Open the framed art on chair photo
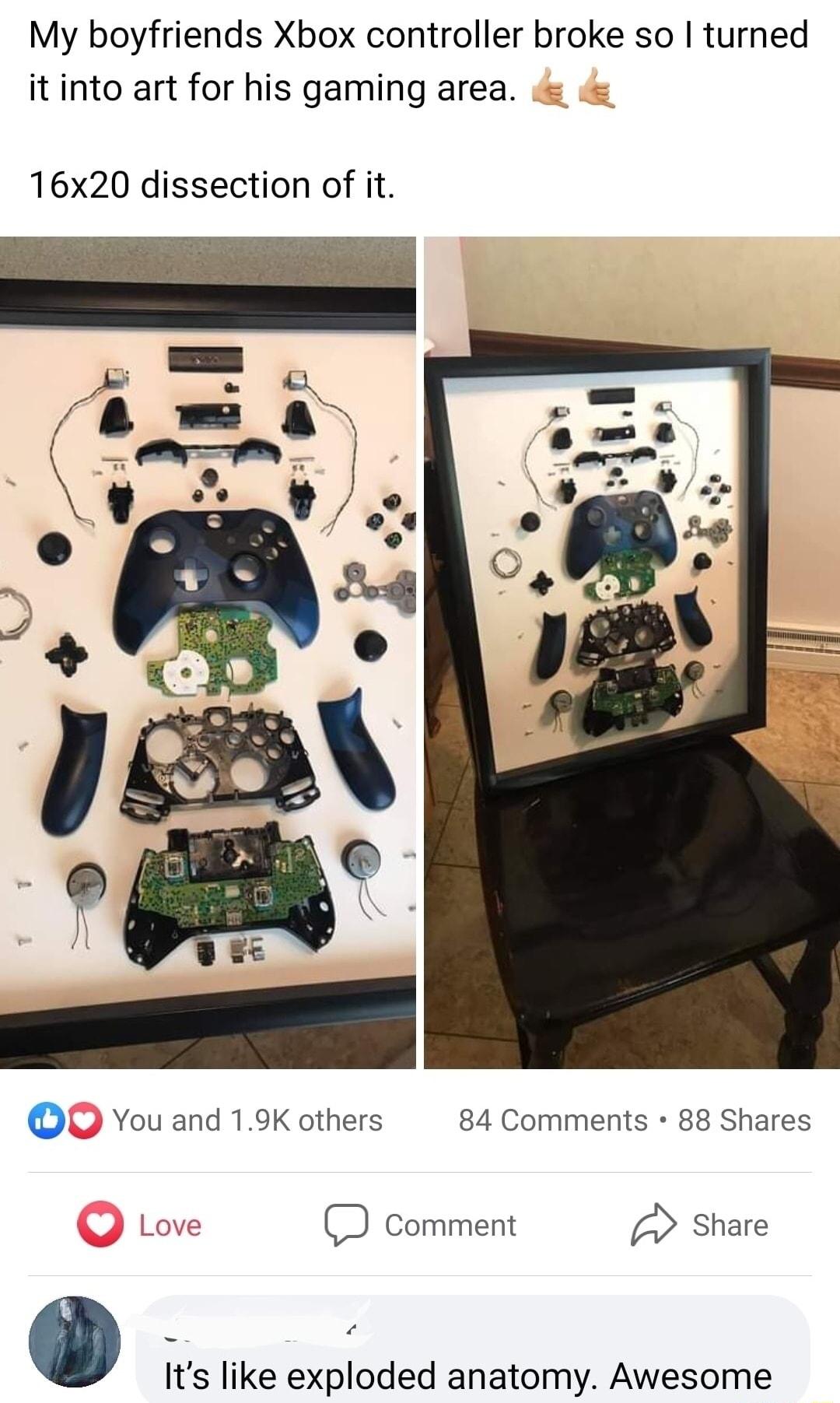 [x=632, y=652]
